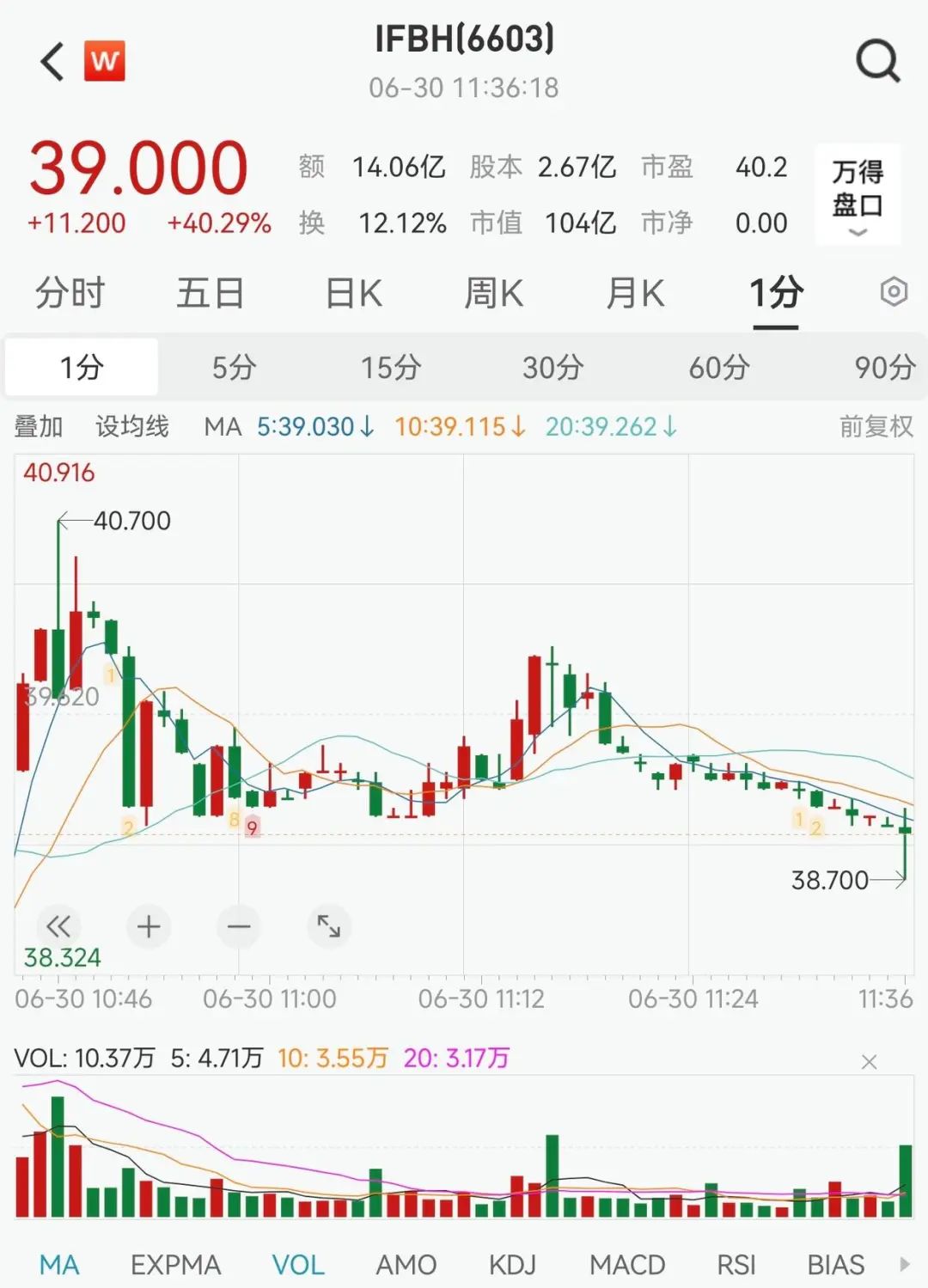Choose the 15分 interval
Image resolution: width=928 pixels, height=1288 pixels.
coord(390,368)
